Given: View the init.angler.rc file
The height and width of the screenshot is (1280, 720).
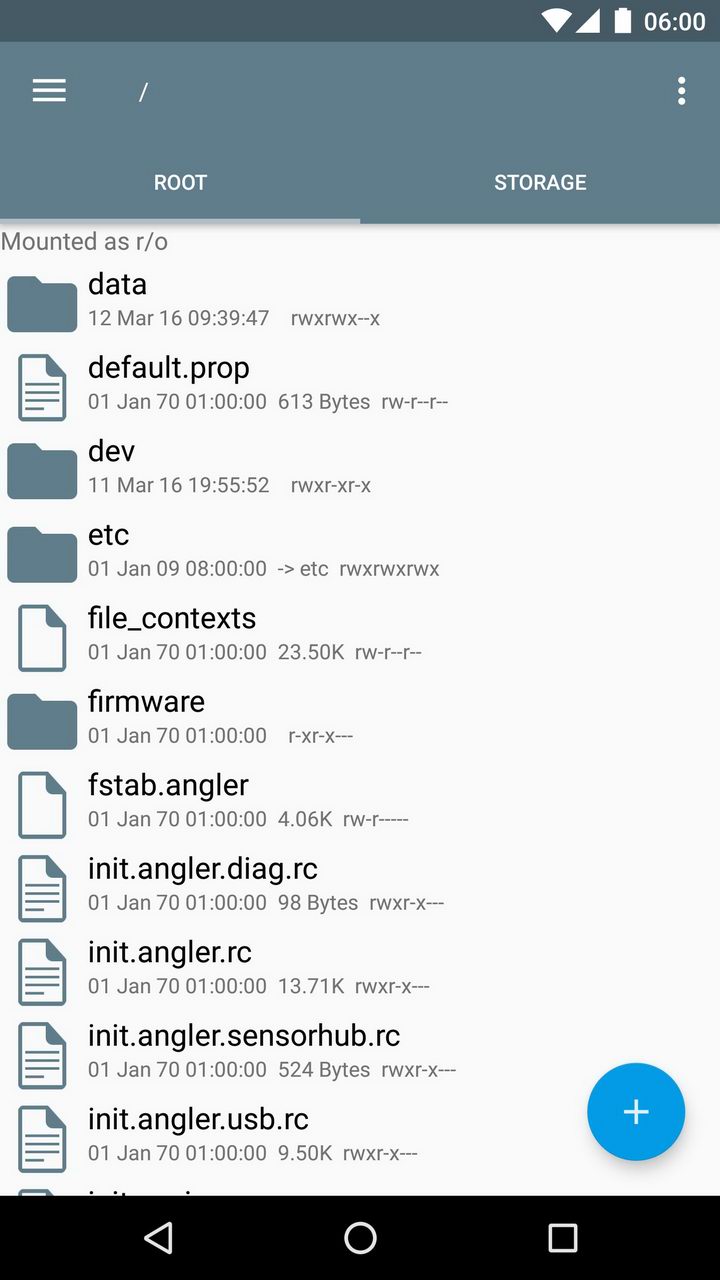Looking at the screenshot, I should 360,969.
